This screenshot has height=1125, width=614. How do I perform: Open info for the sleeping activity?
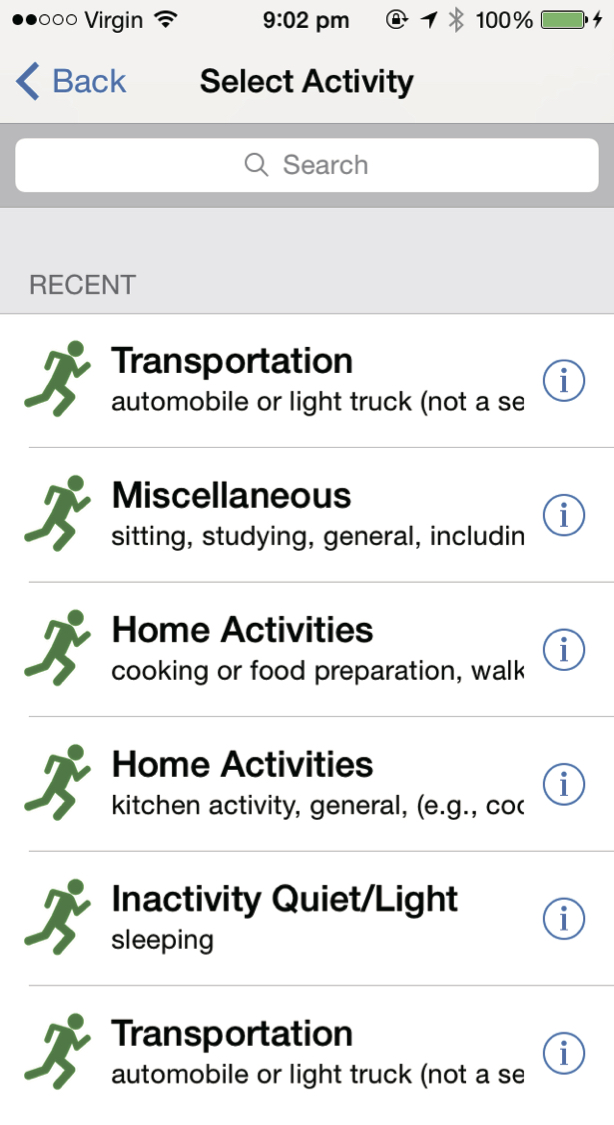pyautogui.click(x=563, y=918)
